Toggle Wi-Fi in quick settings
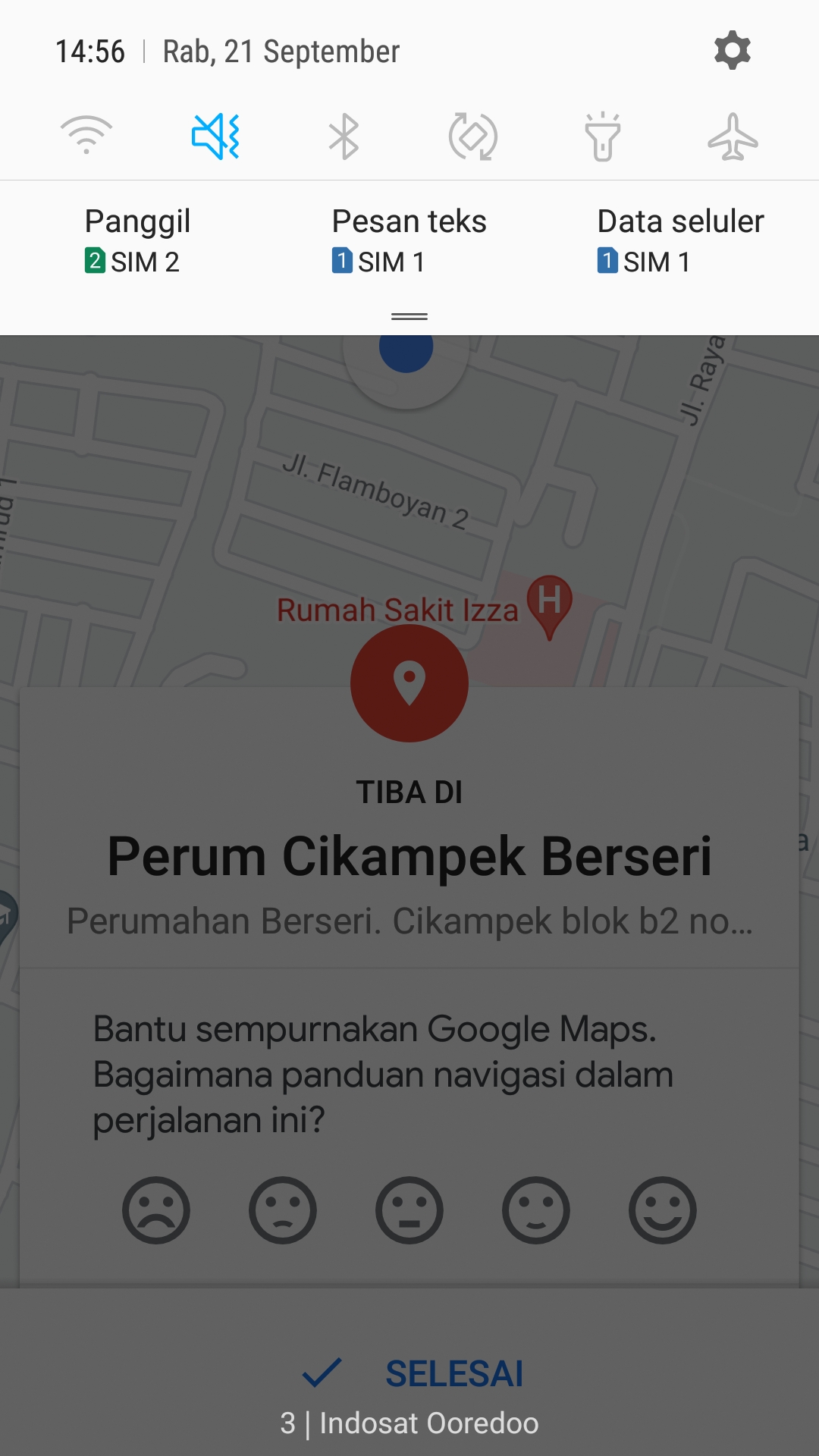 pos(86,136)
